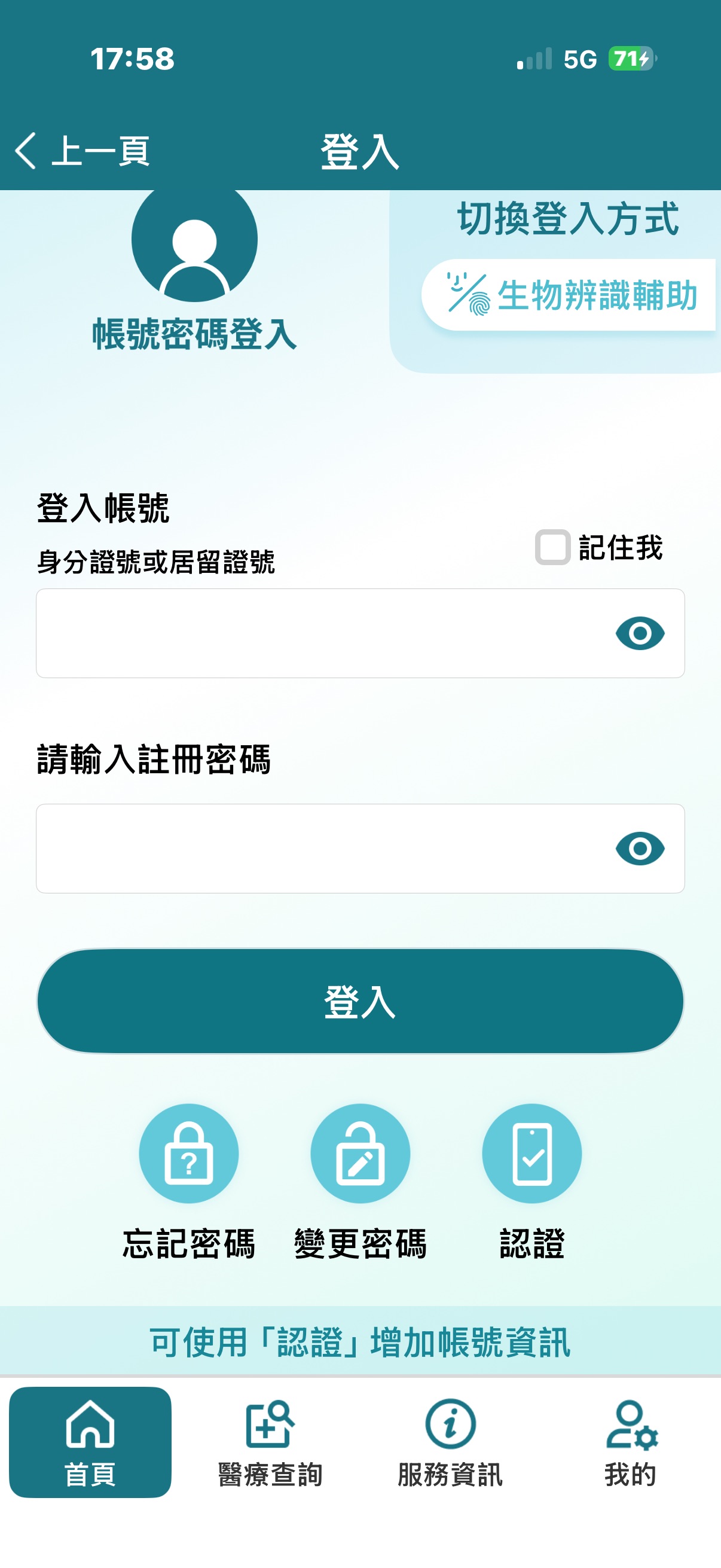Focus the 請輸入註冊密碼 field
The height and width of the screenshot is (1568, 721).
point(316,849)
